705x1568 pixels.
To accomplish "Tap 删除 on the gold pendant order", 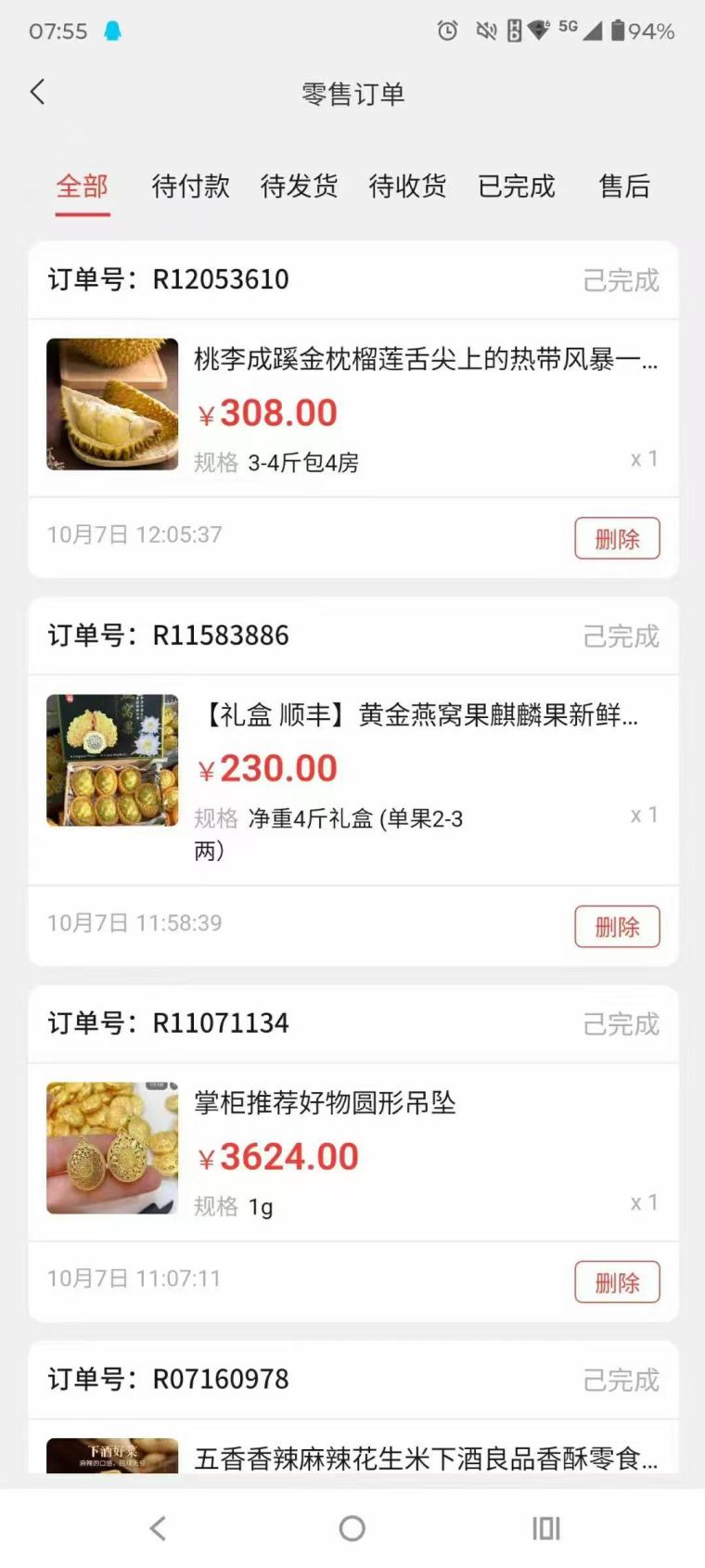I will [x=617, y=1282].
